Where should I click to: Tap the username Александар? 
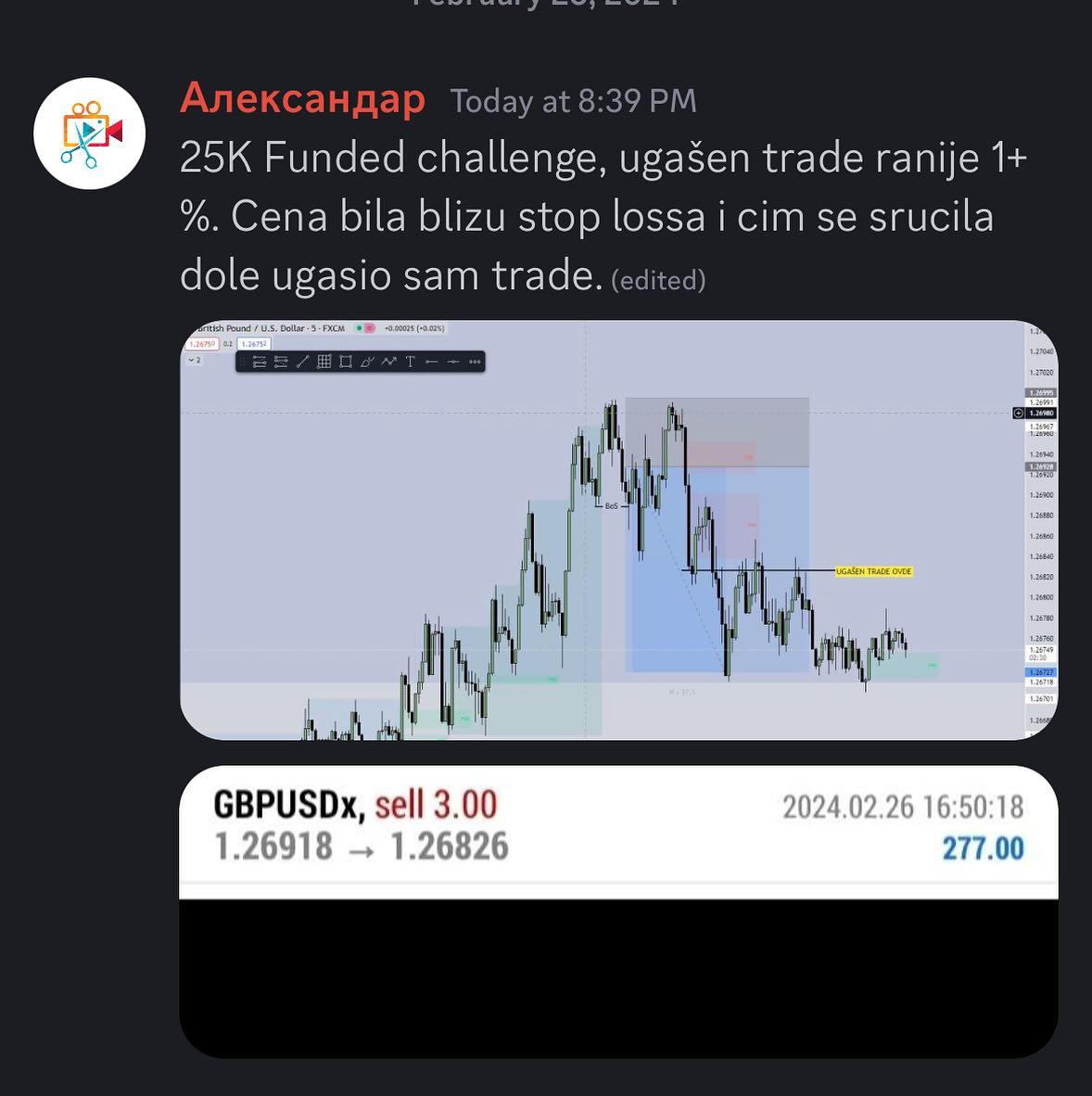click(302, 98)
